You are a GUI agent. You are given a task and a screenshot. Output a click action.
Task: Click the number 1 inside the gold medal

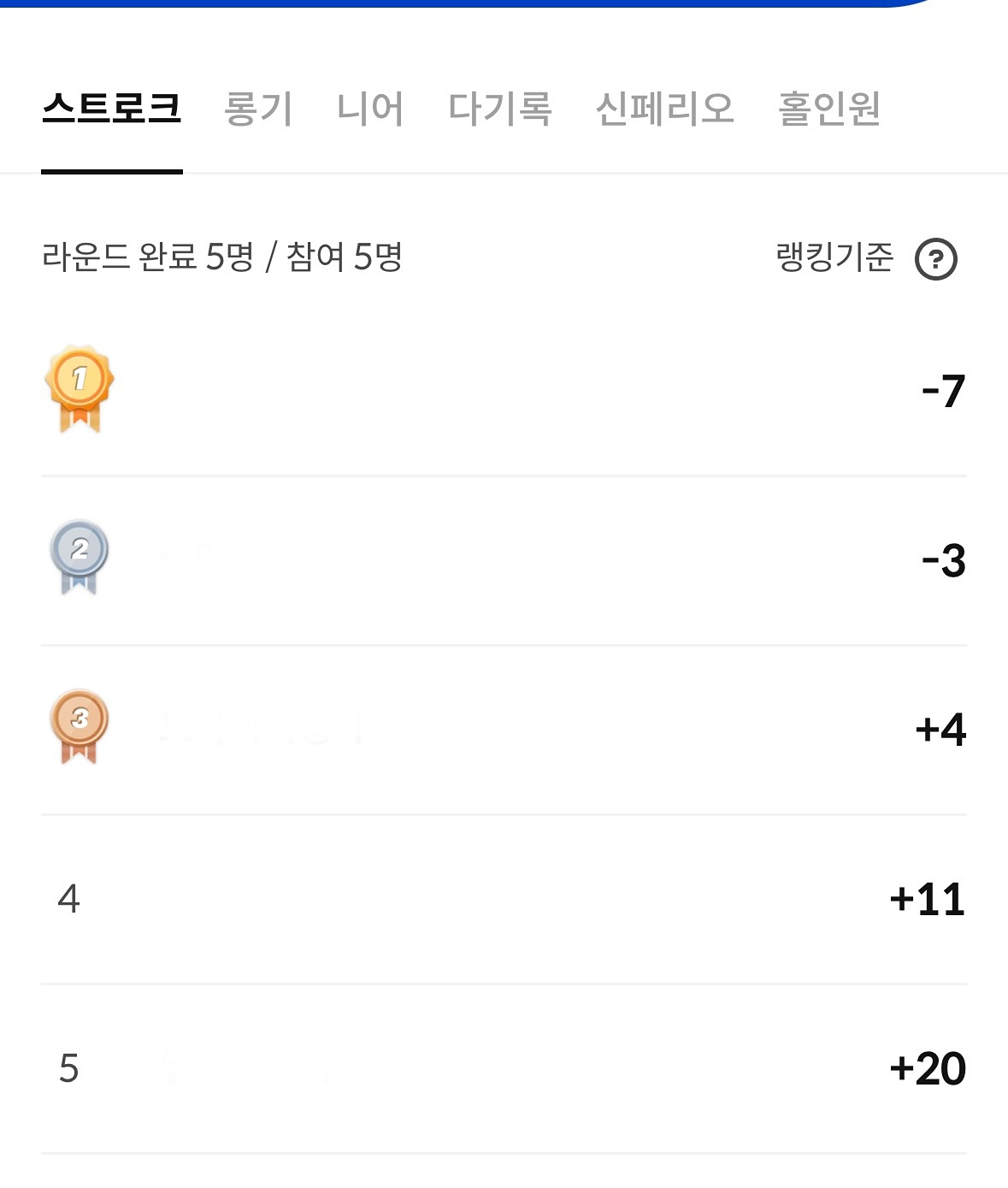pyautogui.click(x=80, y=375)
